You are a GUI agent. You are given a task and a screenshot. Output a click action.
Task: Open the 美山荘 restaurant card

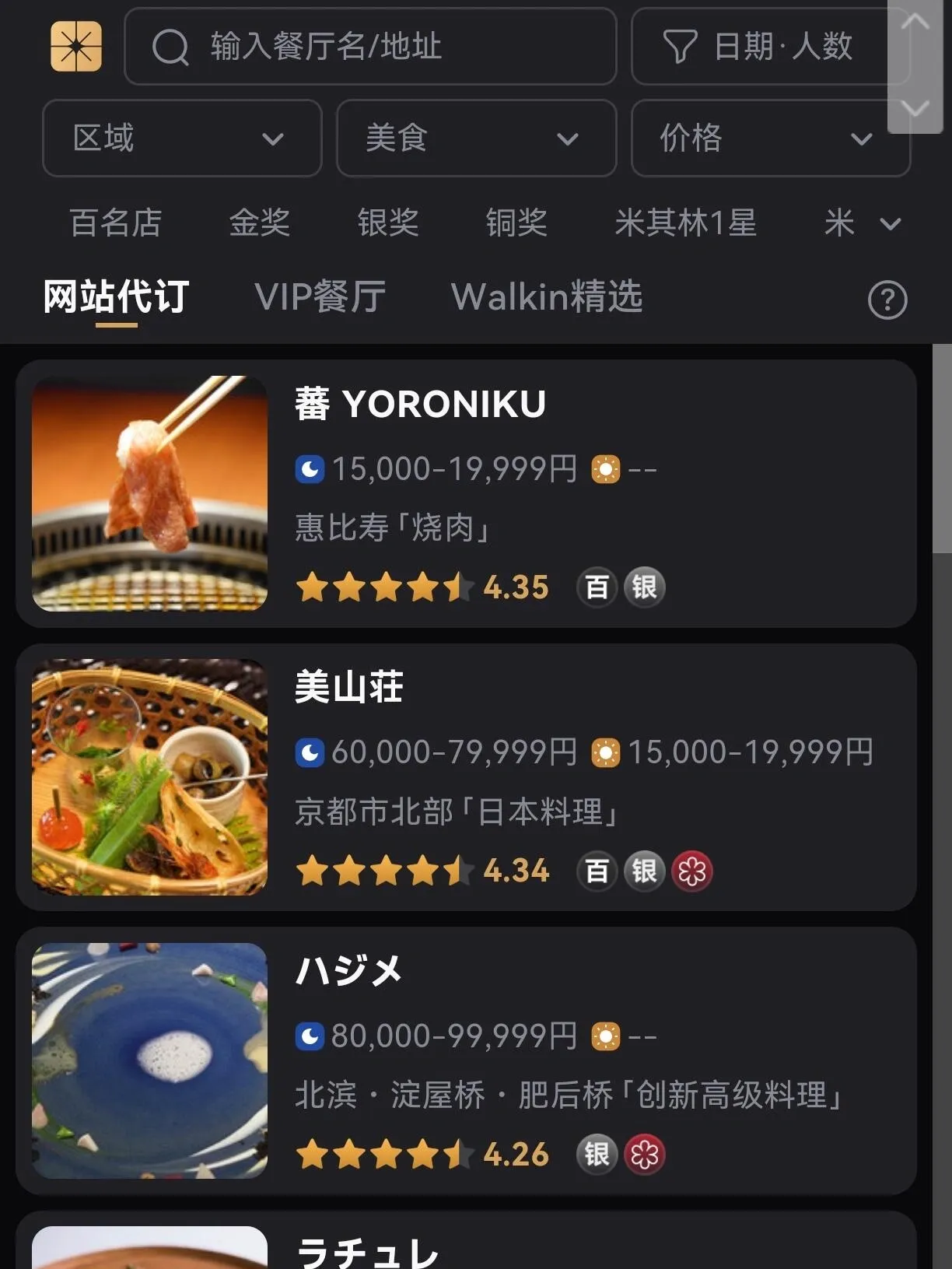[466, 777]
